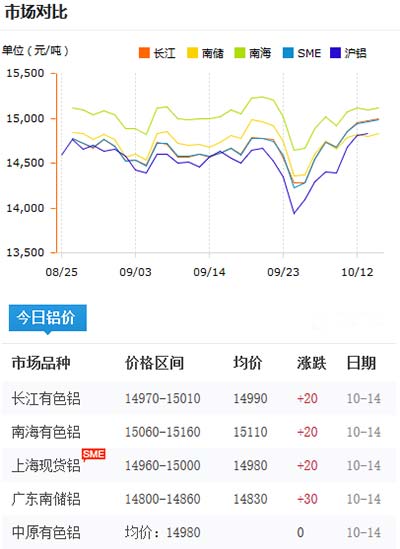Toggle the 长江 series in chart legend
Image resolution: width=400 pixels, height=549 pixels.
[x=157, y=53]
